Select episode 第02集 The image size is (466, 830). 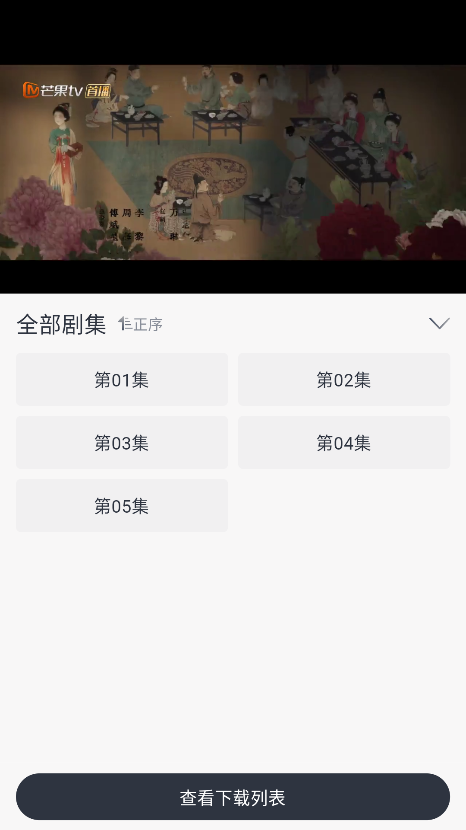point(344,380)
